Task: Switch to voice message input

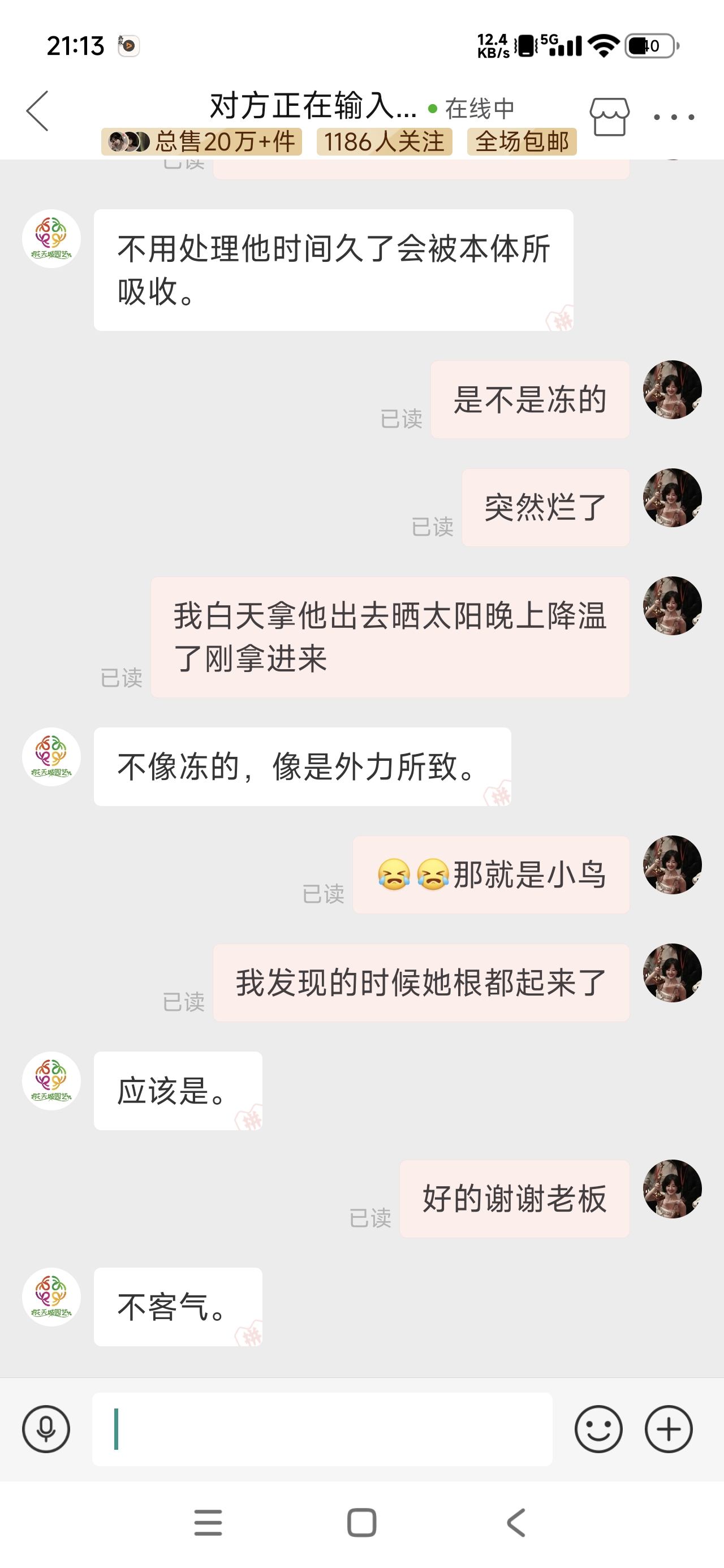Action: click(46, 1429)
